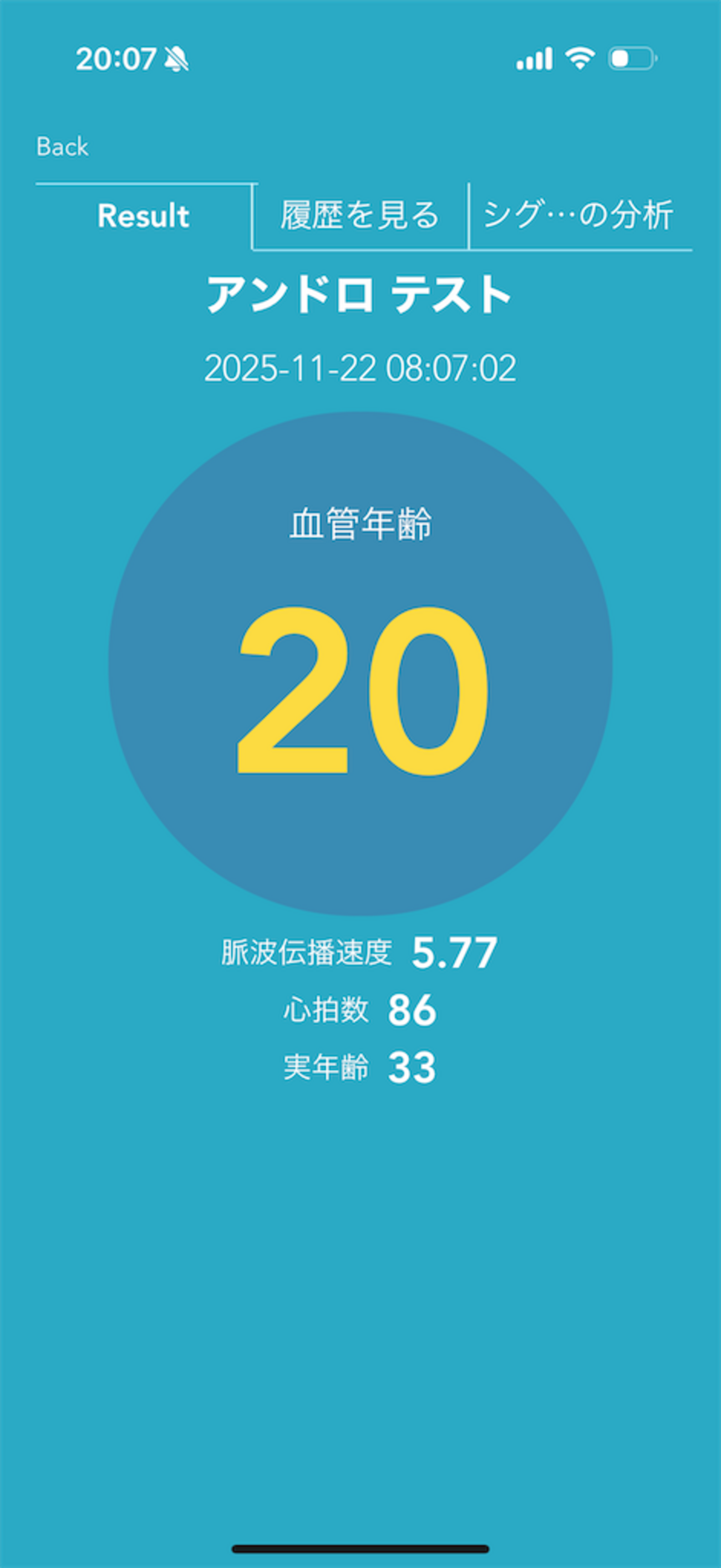Tap the Back button
The image size is (721, 1568).
62,146
